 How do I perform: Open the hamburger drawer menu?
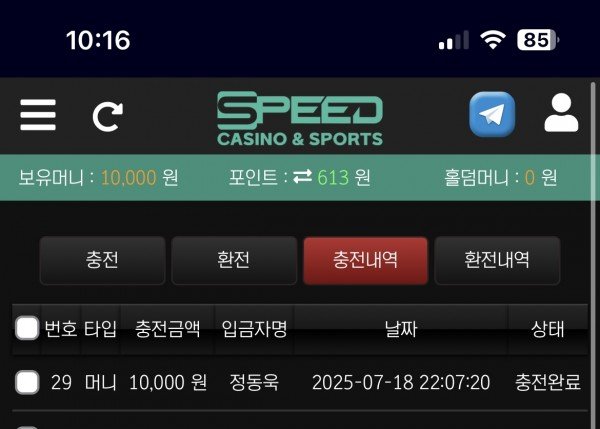tap(38, 116)
